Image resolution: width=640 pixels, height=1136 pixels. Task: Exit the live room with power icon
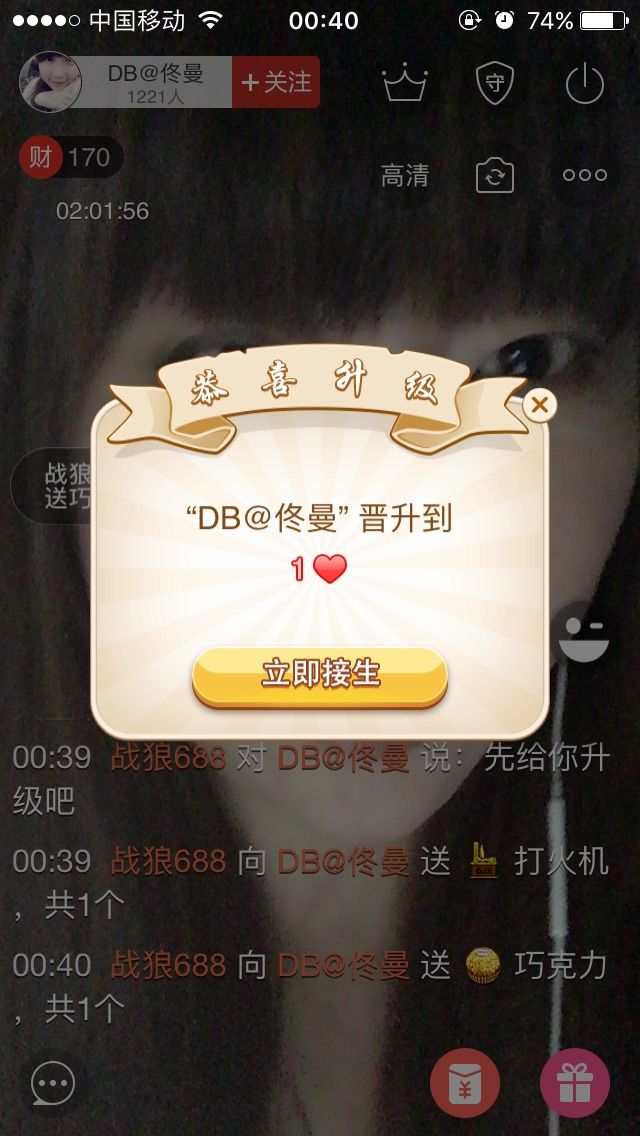585,84
